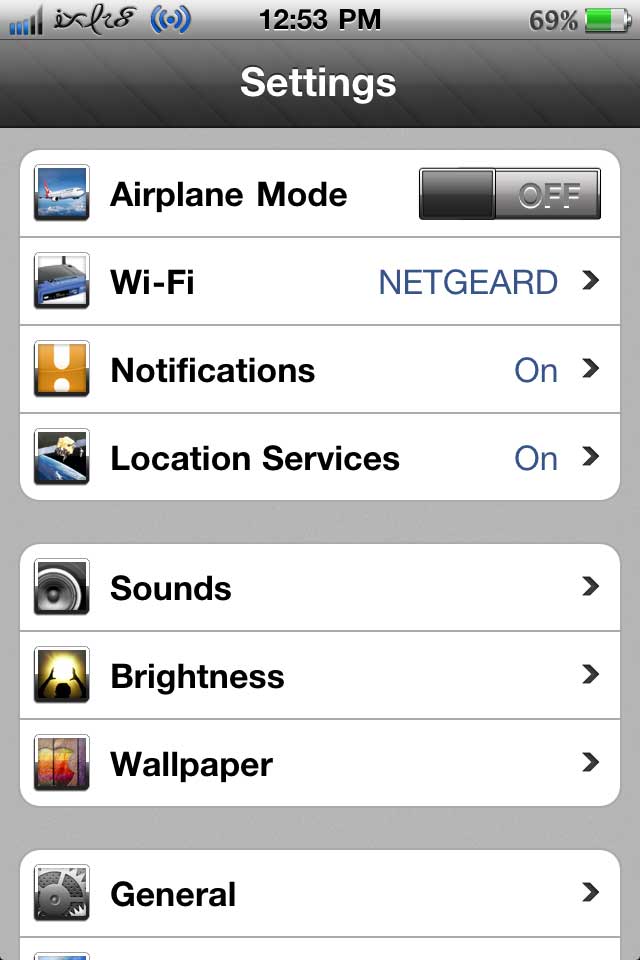640x960 pixels.
Task: Open Wi-Fi settings for NETGEARD
Action: [x=320, y=282]
